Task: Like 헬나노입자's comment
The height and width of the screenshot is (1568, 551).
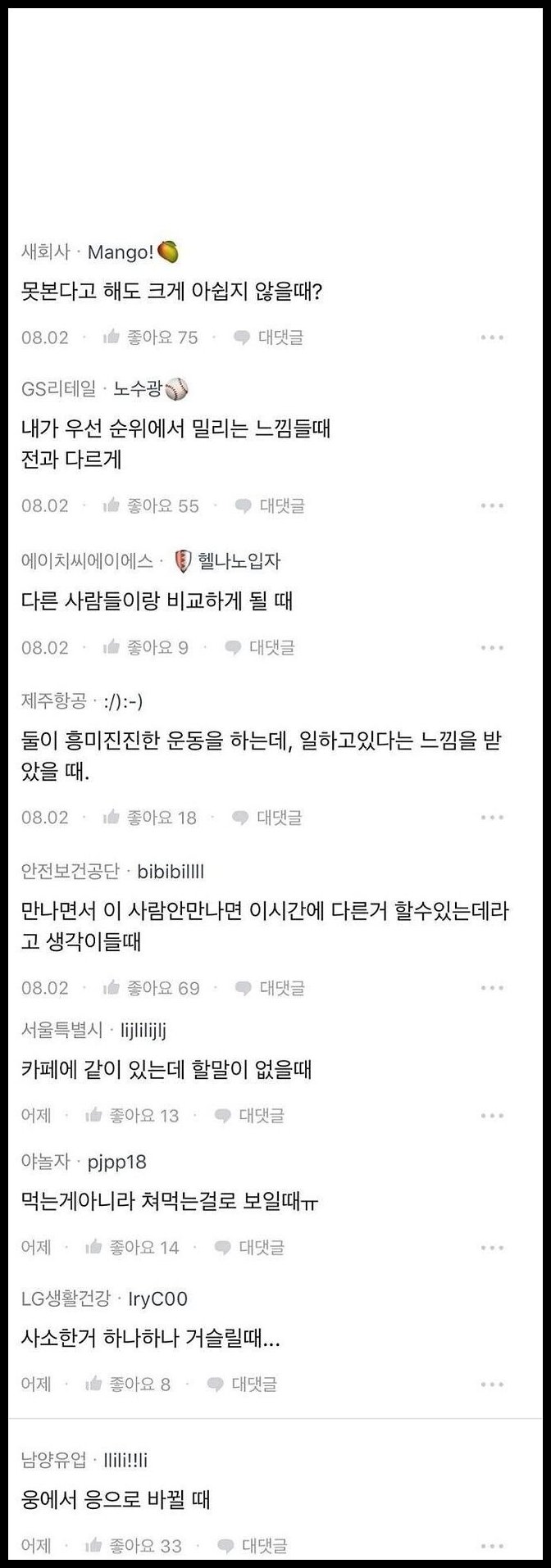Action: click(145, 648)
